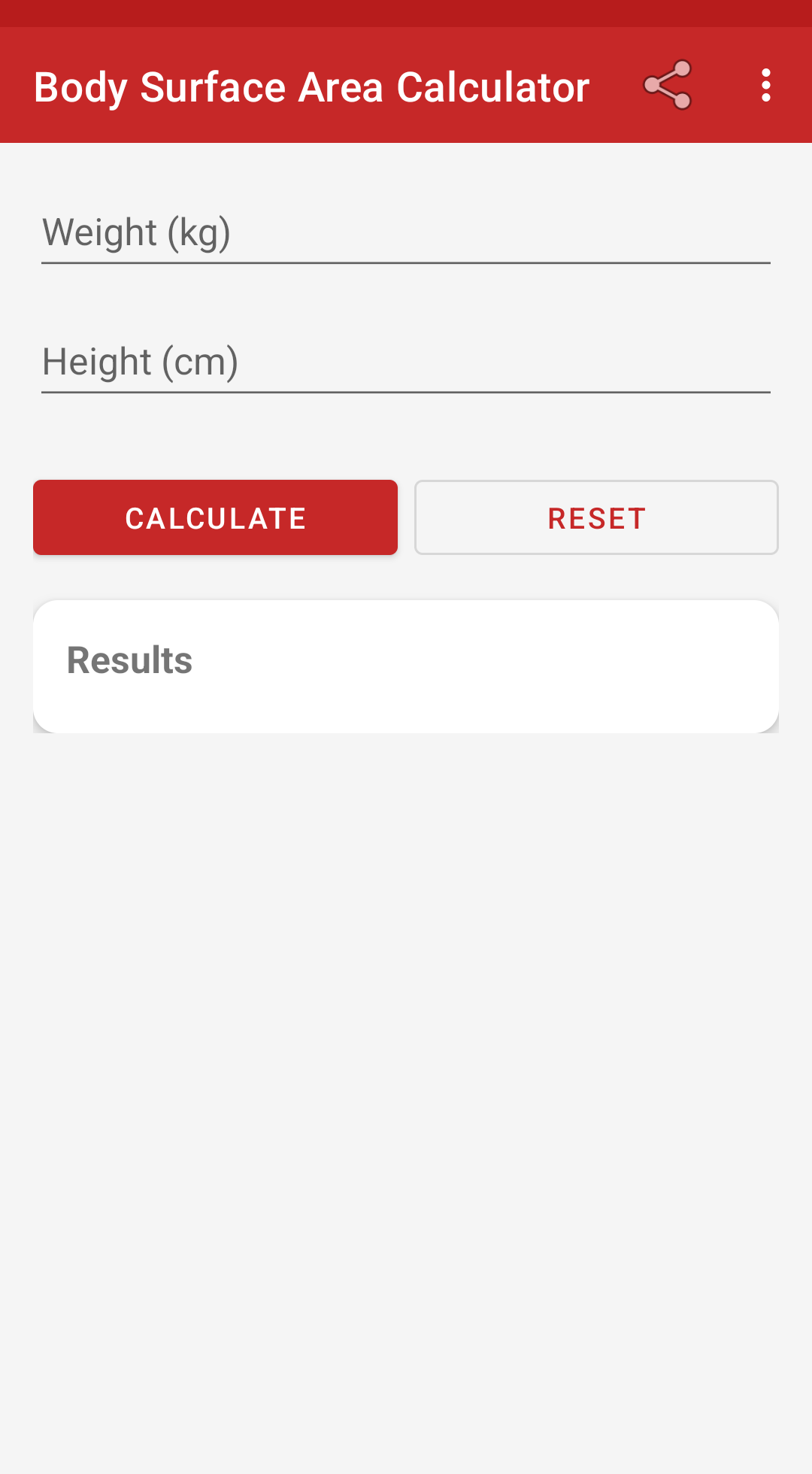Select the share symbol beside the title
The height and width of the screenshot is (1474, 812).
pyautogui.click(x=666, y=85)
